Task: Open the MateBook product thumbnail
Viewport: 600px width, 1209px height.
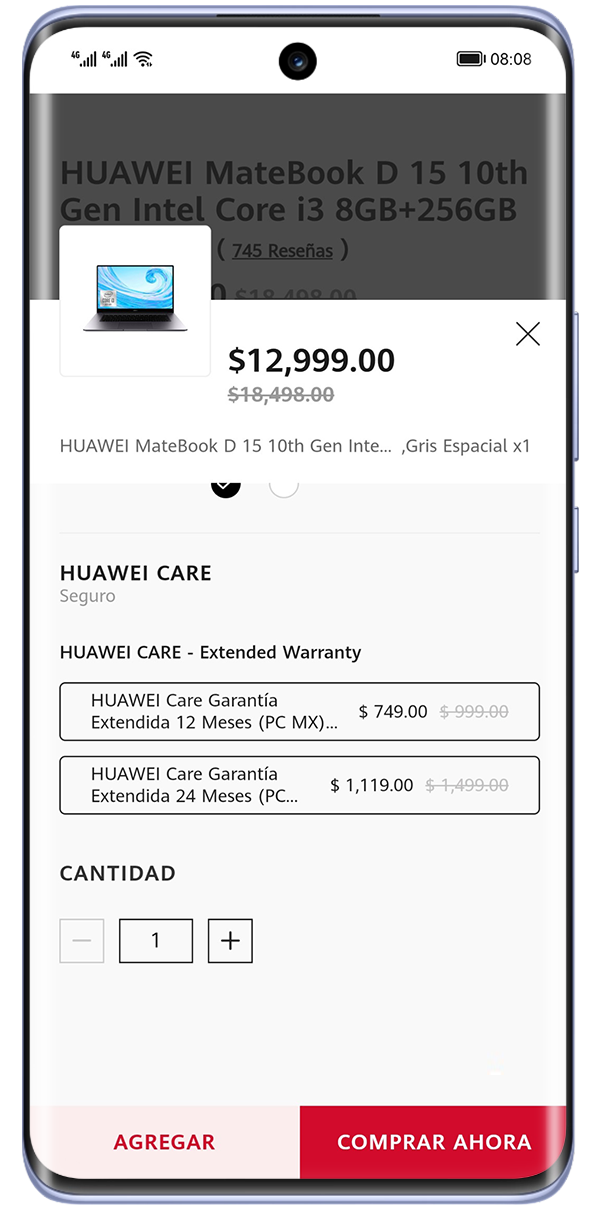Action: [x=135, y=300]
